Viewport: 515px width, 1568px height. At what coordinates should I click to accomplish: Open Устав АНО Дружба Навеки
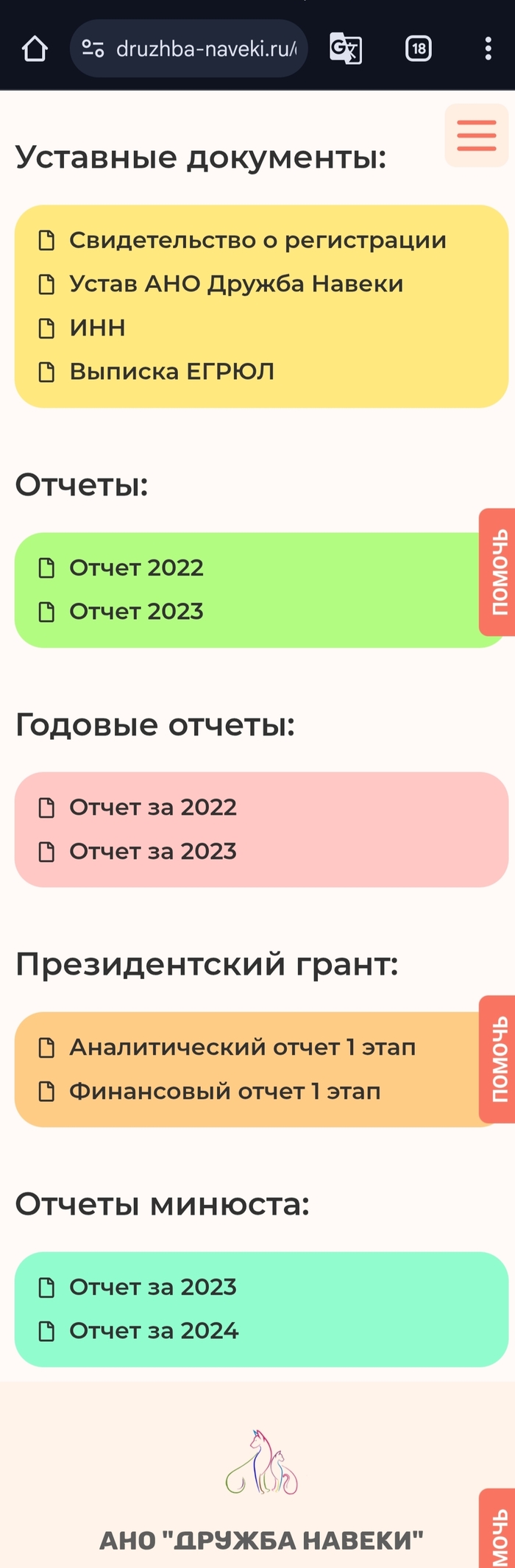(235, 284)
